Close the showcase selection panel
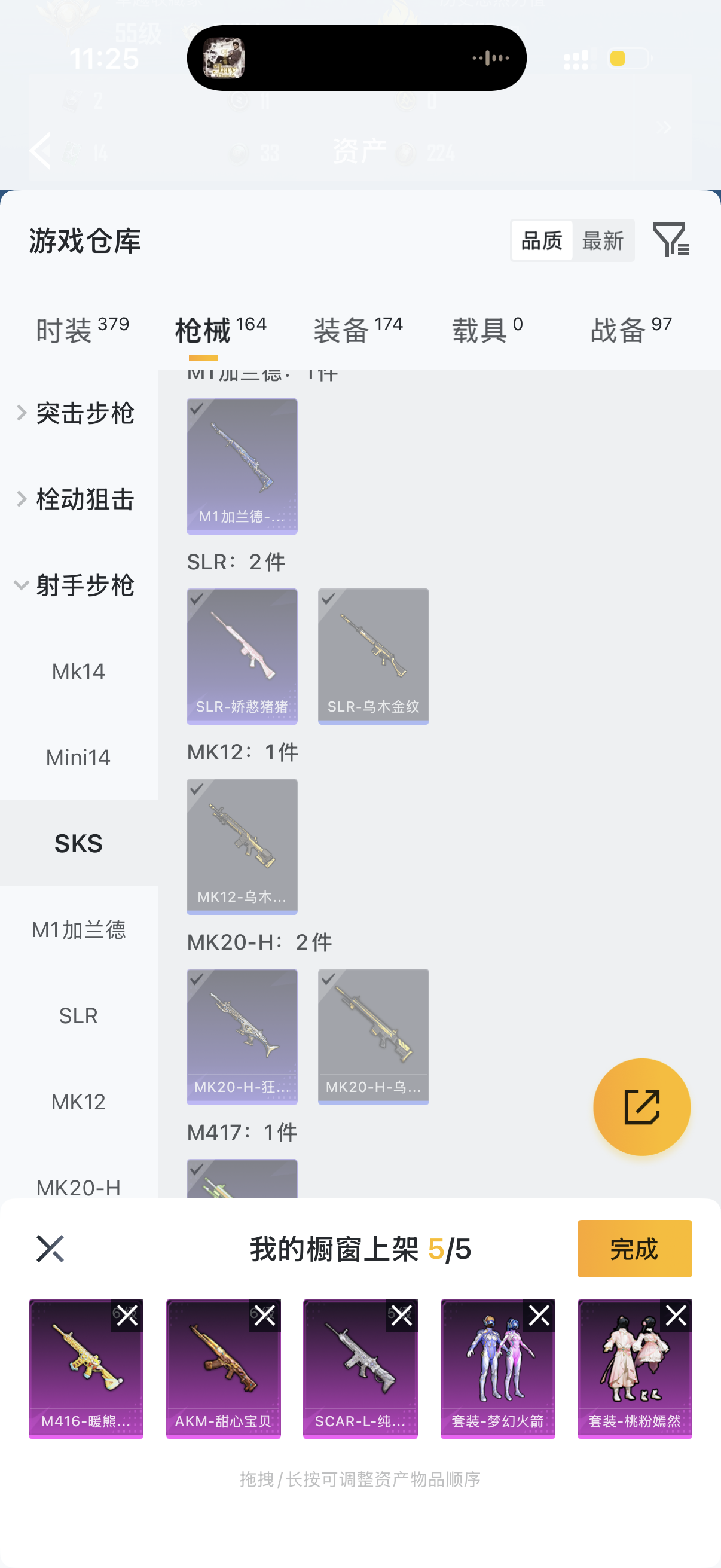 [50, 1249]
